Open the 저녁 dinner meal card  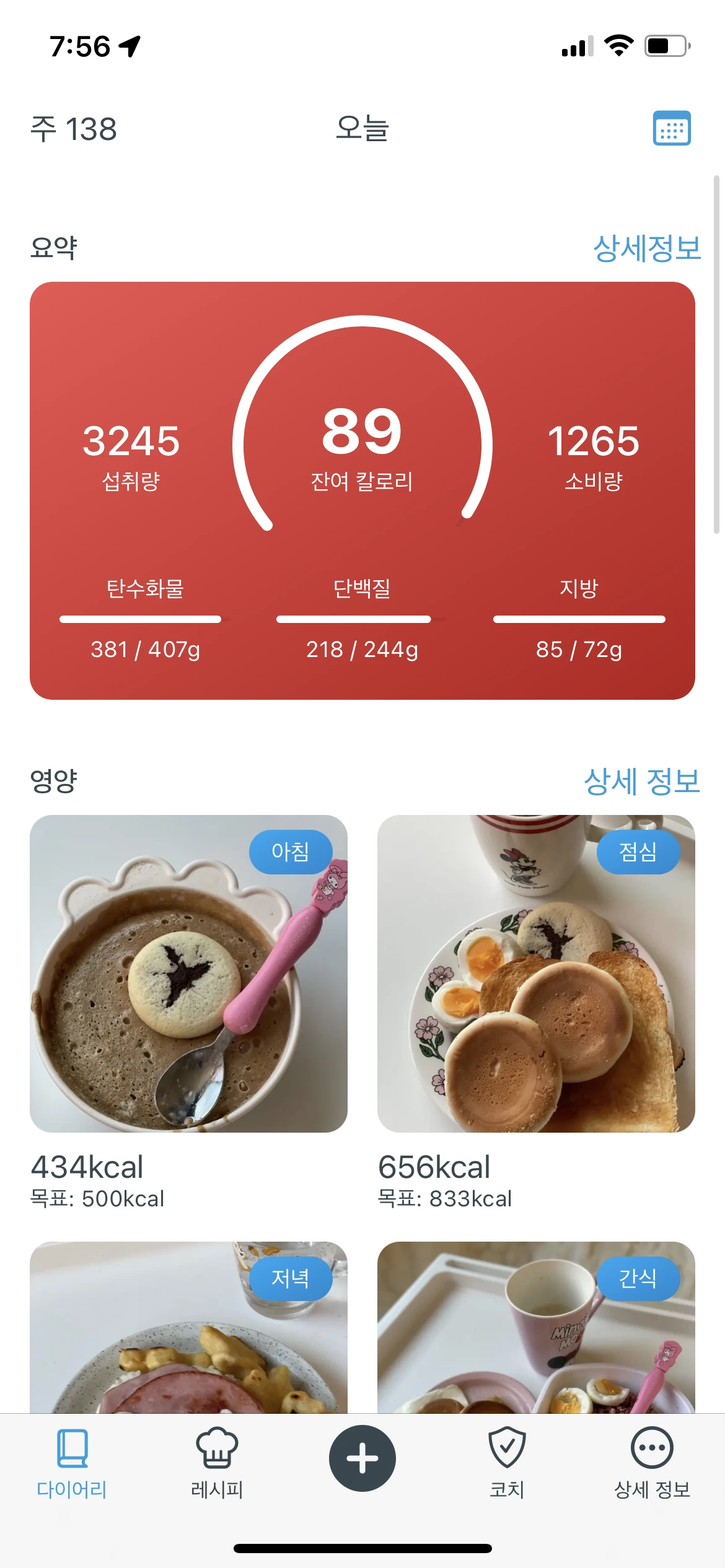click(188, 1331)
